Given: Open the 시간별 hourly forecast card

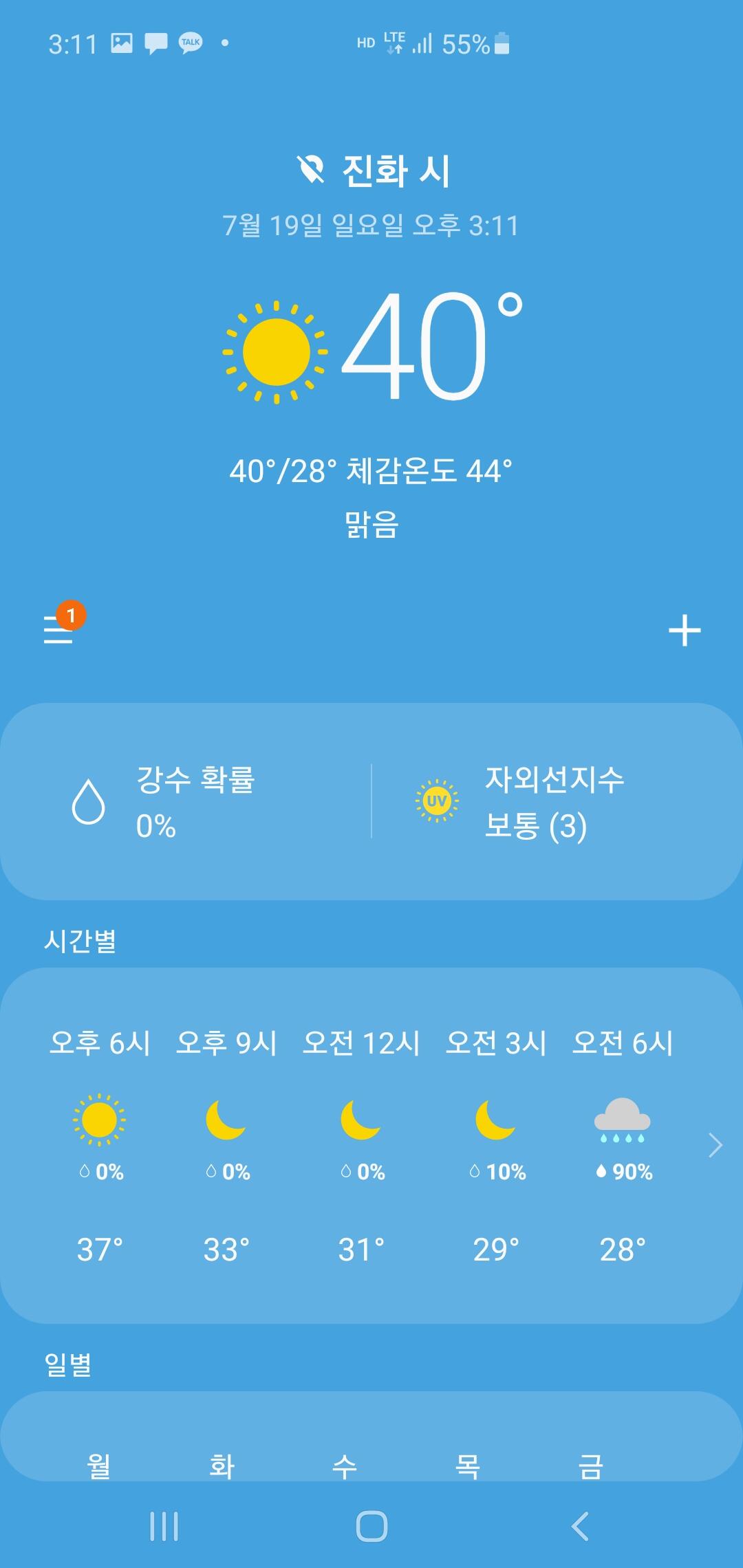Looking at the screenshot, I should click(371, 1146).
